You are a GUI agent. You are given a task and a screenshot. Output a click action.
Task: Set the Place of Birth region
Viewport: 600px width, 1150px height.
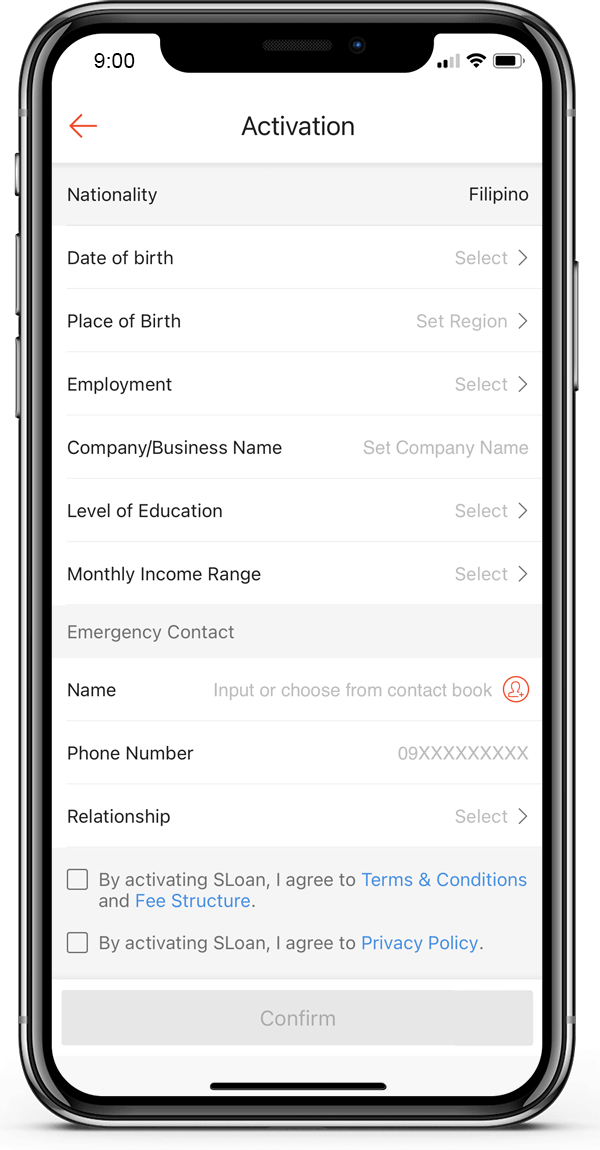pyautogui.click(x=297, y=321)
